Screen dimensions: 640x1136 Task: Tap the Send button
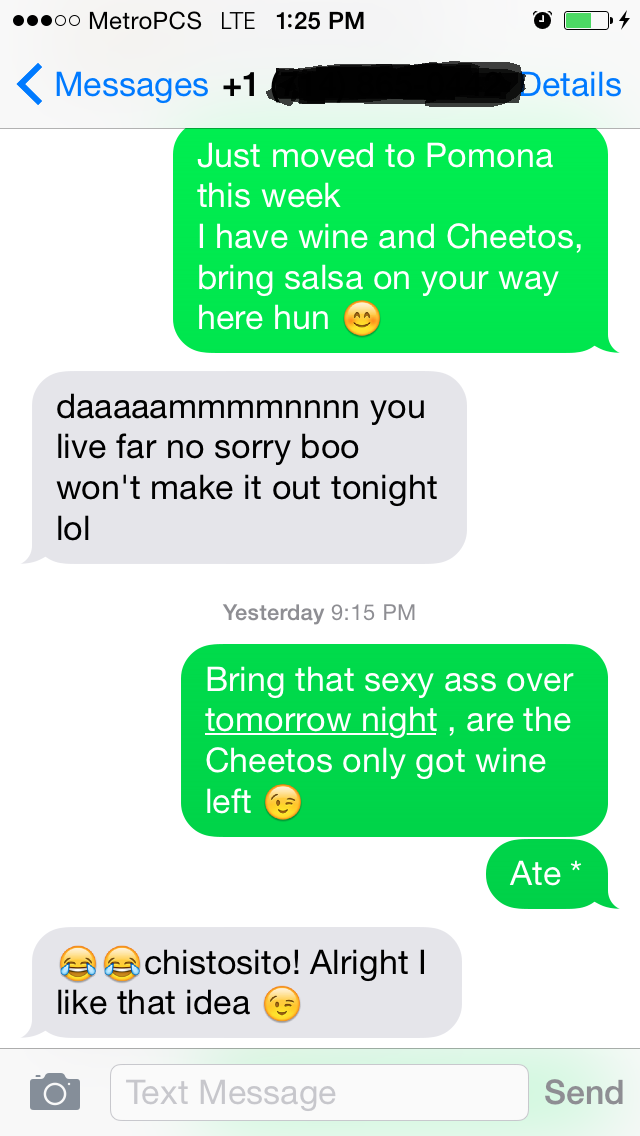583,1092
